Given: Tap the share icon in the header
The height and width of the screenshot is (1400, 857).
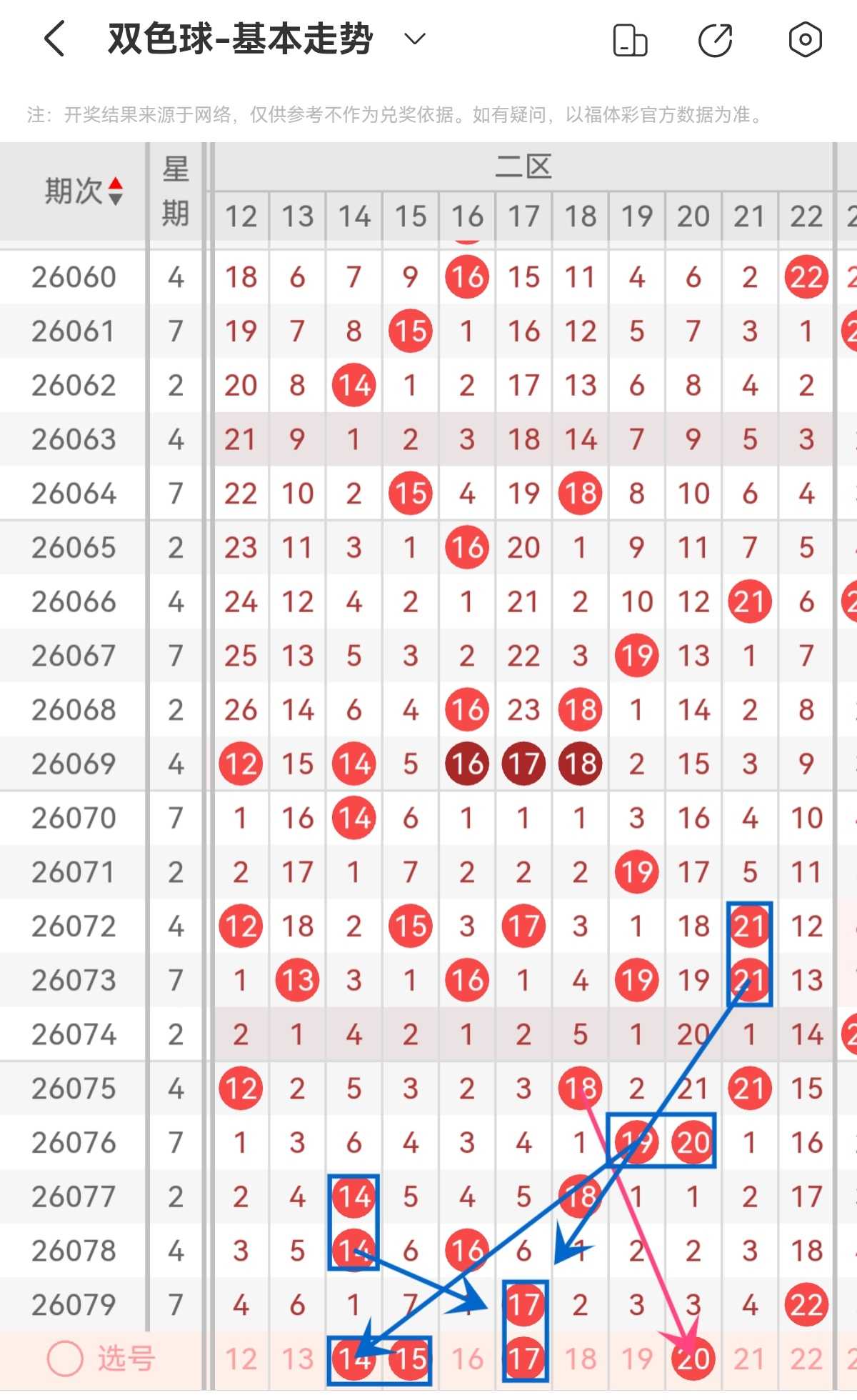Looking at the screenshot, I should 715,40.
